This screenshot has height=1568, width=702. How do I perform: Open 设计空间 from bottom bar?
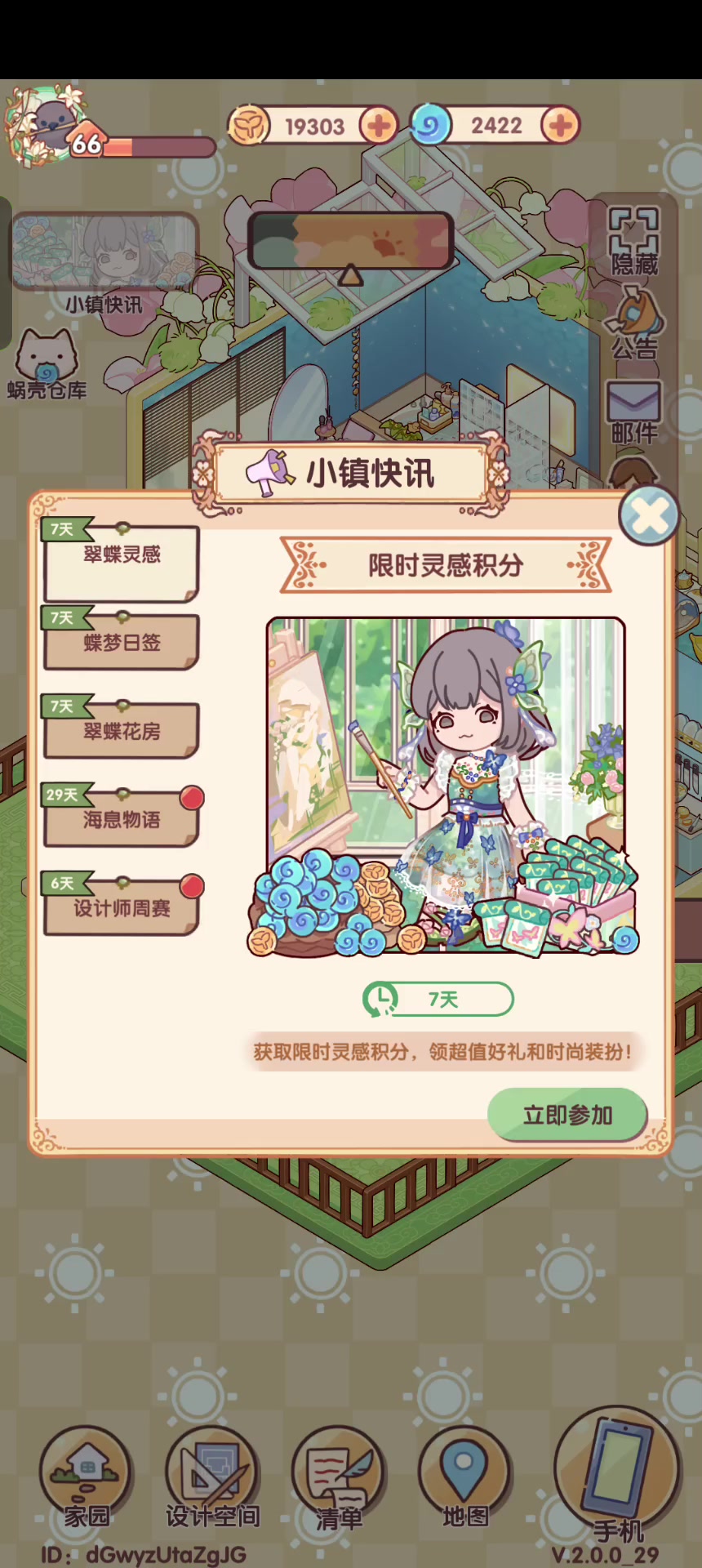pos(212,1478)
